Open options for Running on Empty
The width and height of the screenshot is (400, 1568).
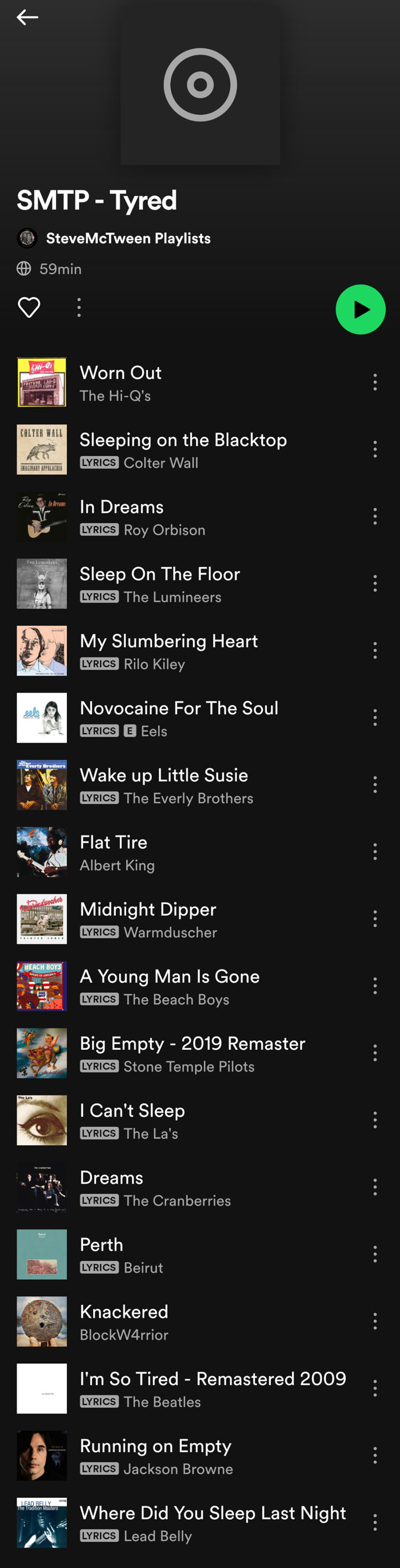(374, 1455)
